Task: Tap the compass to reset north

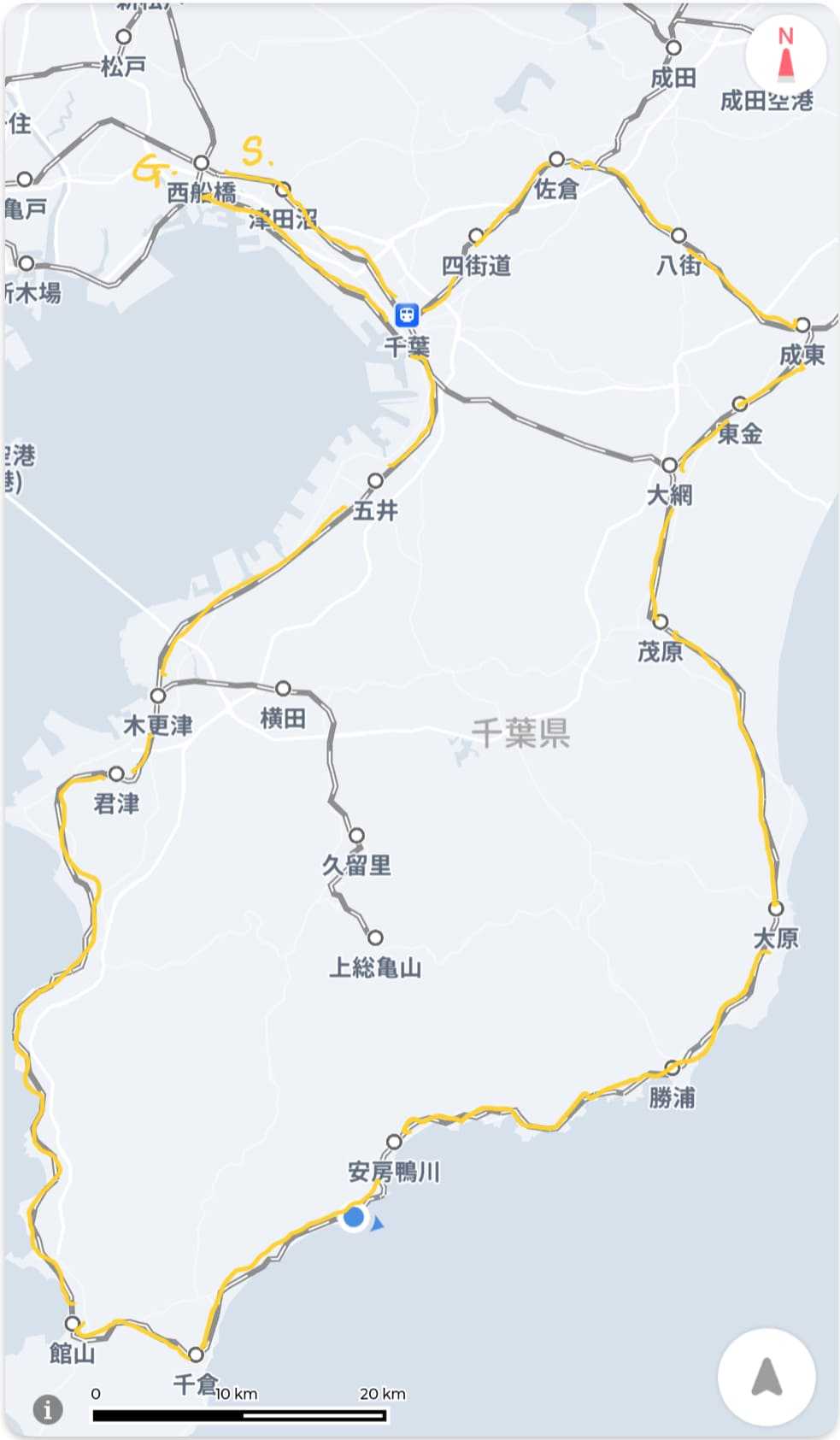Action: tap(785, 56)
